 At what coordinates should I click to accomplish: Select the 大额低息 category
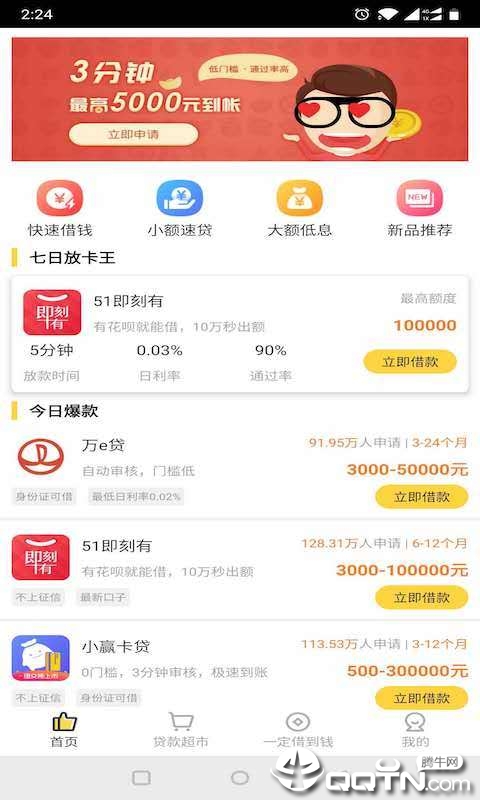299,209
